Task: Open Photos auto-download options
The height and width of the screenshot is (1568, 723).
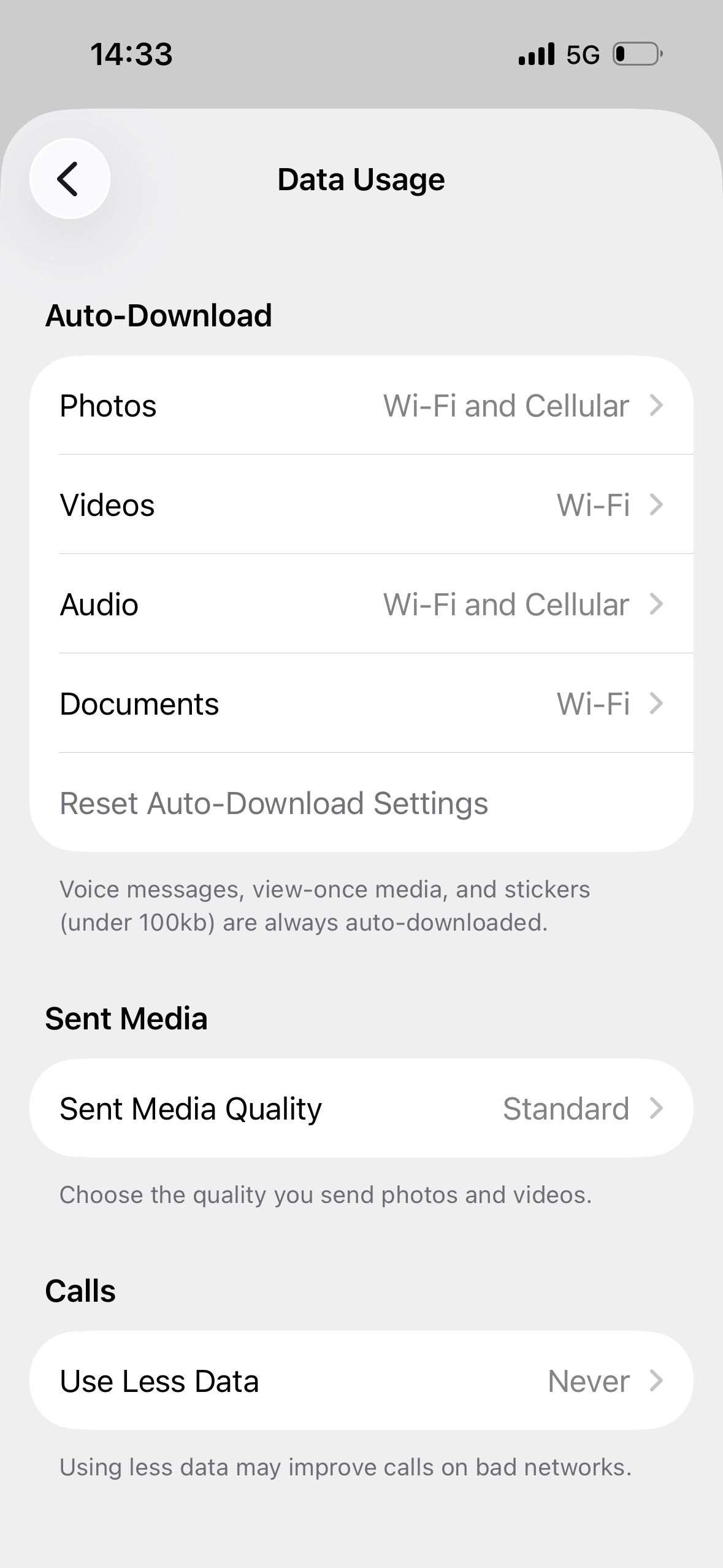Action: coord(362,405)
